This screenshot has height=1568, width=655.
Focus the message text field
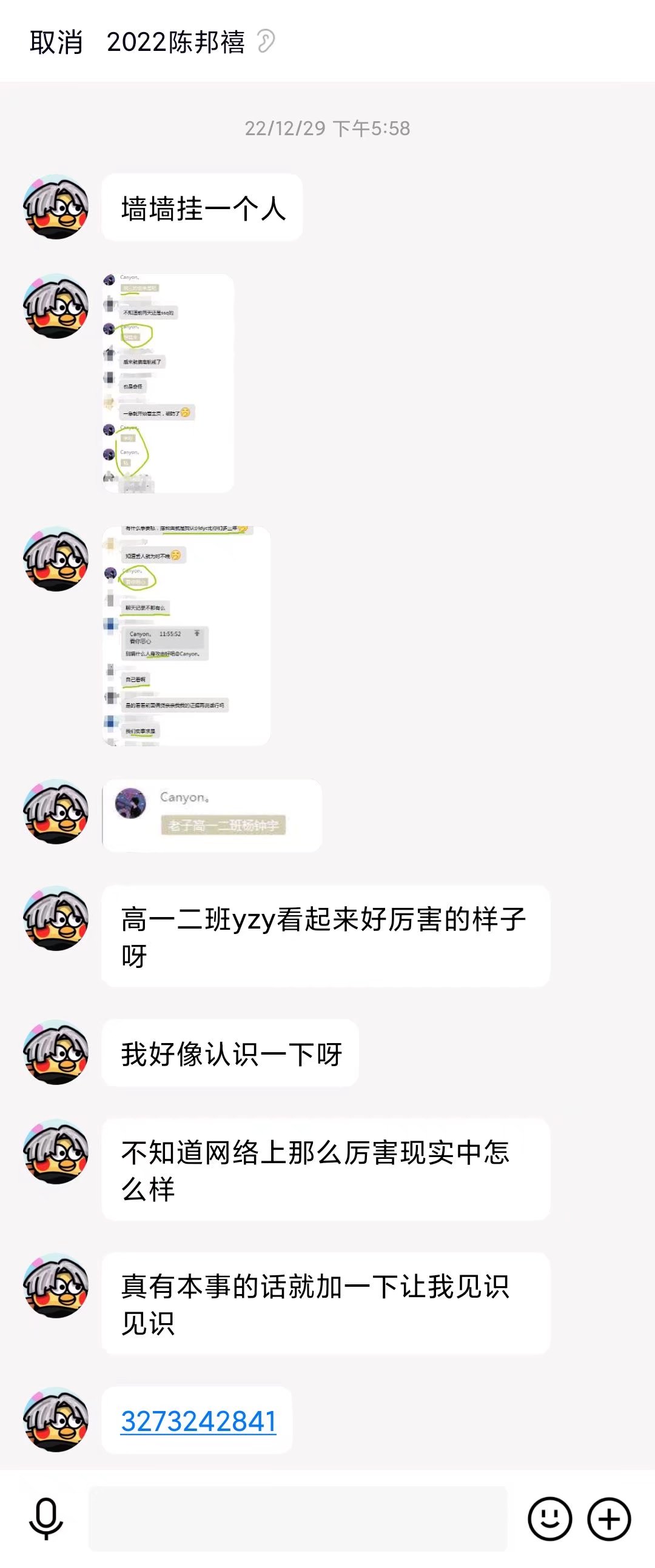[297, 1519]
